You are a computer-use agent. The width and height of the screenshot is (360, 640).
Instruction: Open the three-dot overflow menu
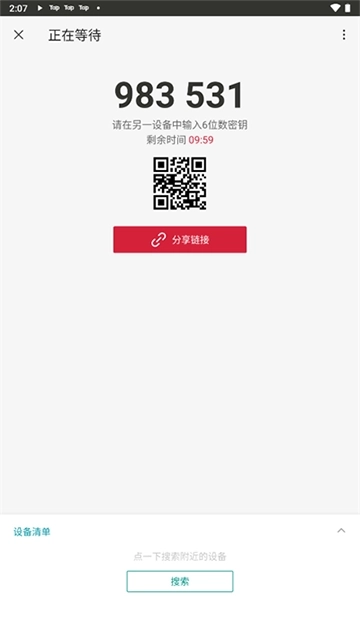344,35
